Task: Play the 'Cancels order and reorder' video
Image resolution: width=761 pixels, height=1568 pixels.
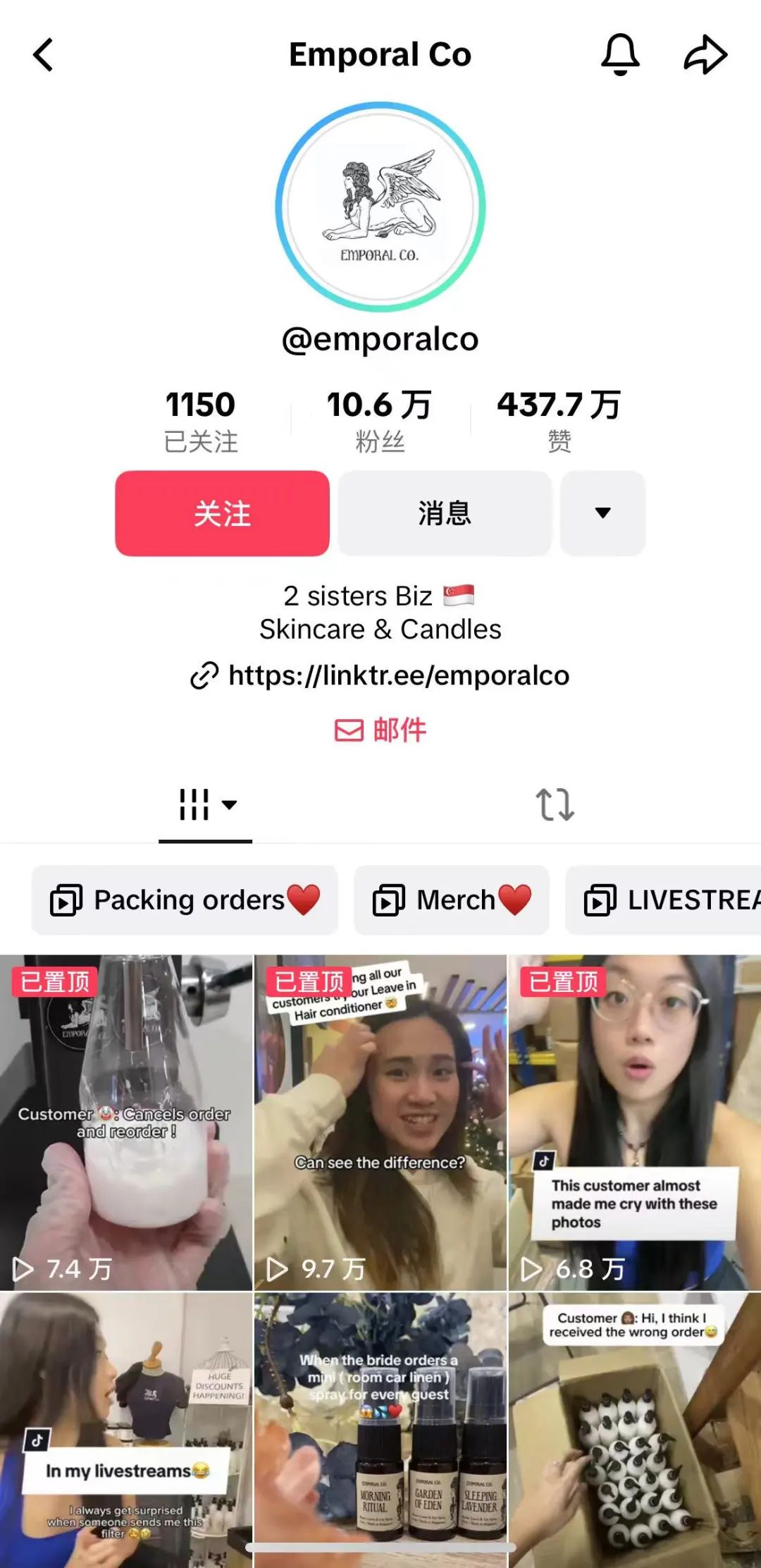Action: [x=126, y=1122]
